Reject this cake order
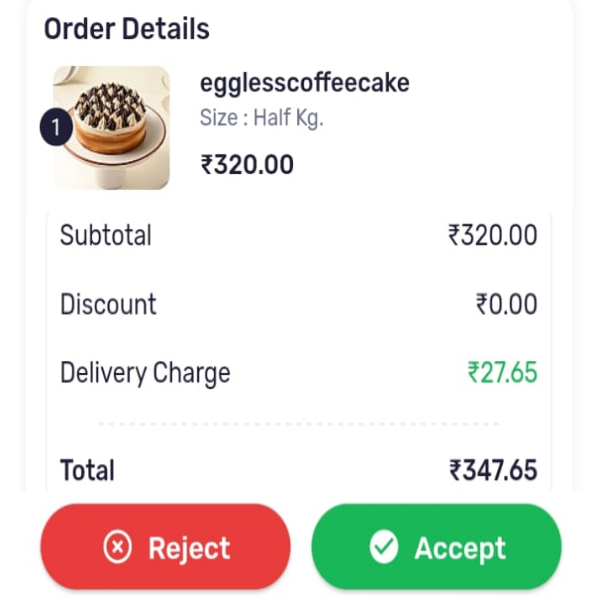This screenshot has height=600, width=600. point(165,547)
